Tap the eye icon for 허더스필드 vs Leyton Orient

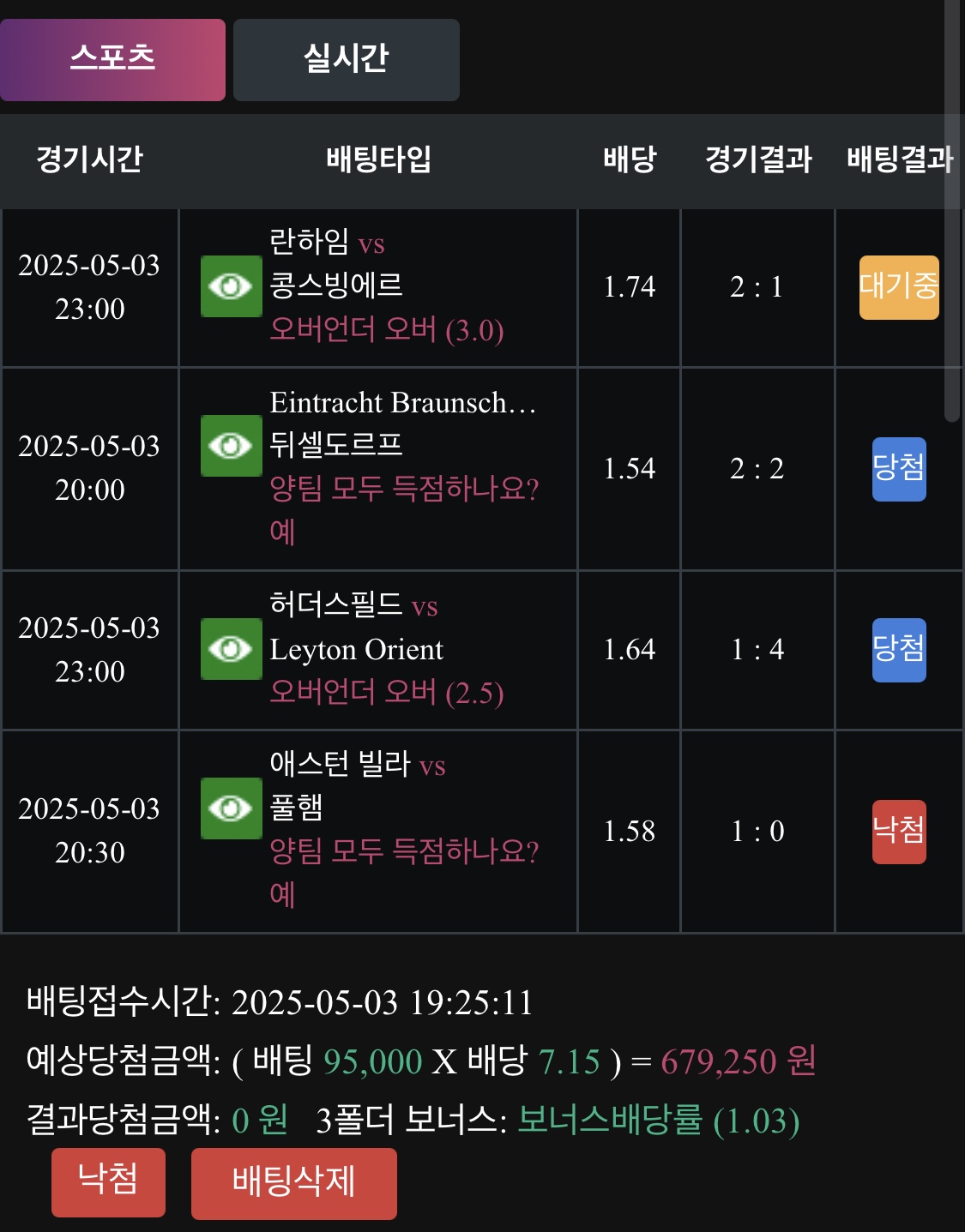(x=231, y=649)
